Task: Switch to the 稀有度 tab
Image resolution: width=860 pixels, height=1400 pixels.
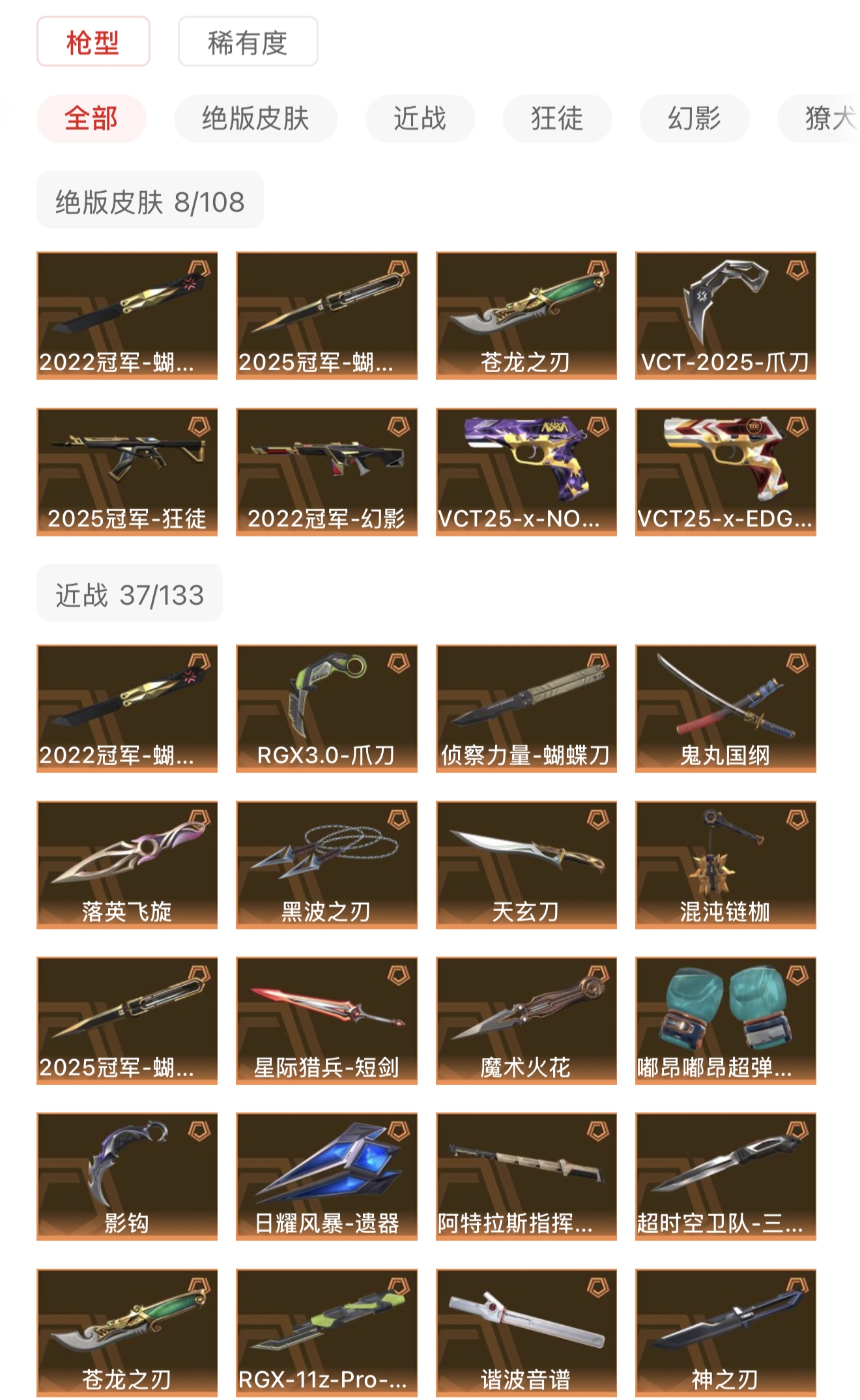Action: pos(248,42)
